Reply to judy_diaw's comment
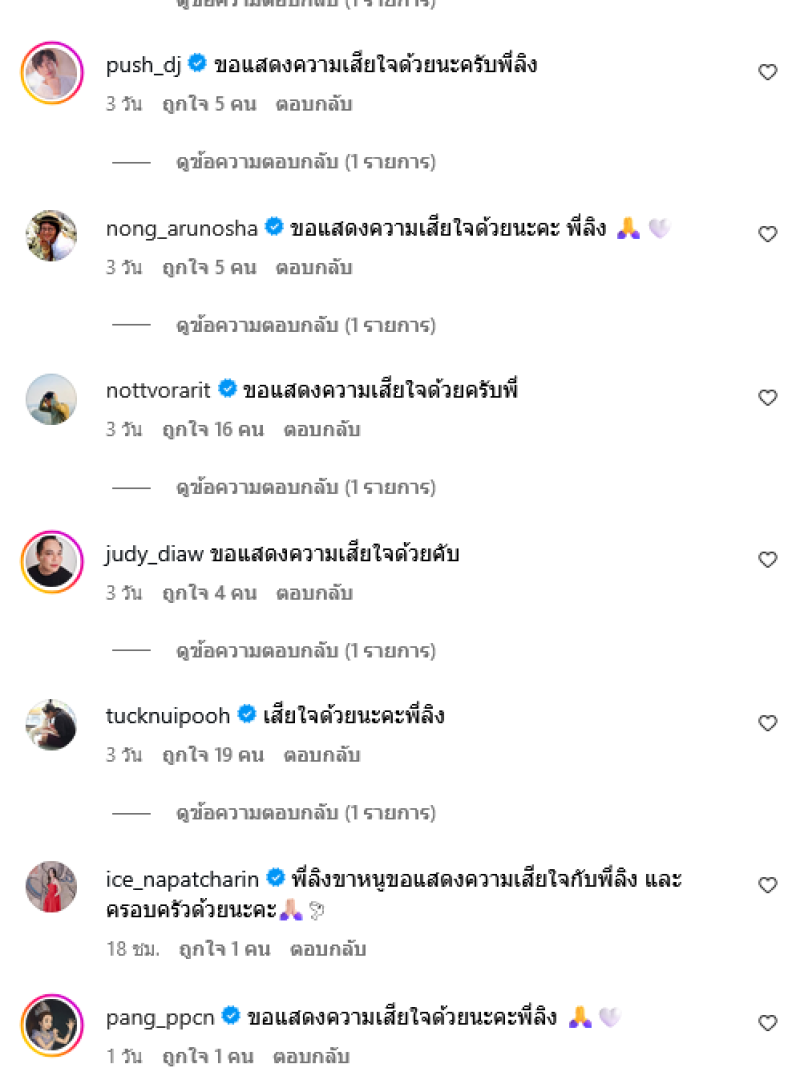The image size is (800, 1076). [314, 593]
